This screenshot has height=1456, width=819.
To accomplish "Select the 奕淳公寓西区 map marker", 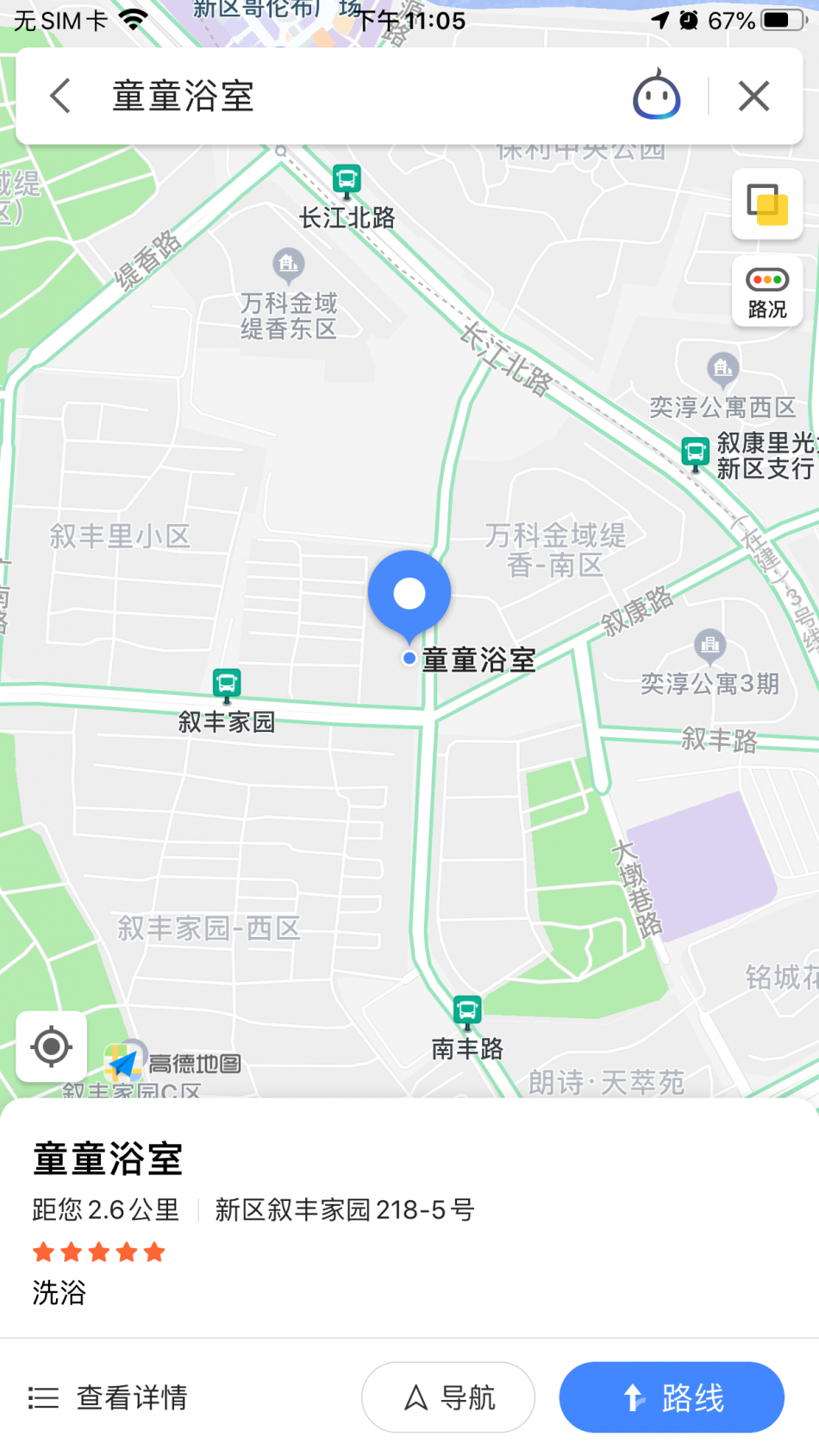I will coord(722,369).
